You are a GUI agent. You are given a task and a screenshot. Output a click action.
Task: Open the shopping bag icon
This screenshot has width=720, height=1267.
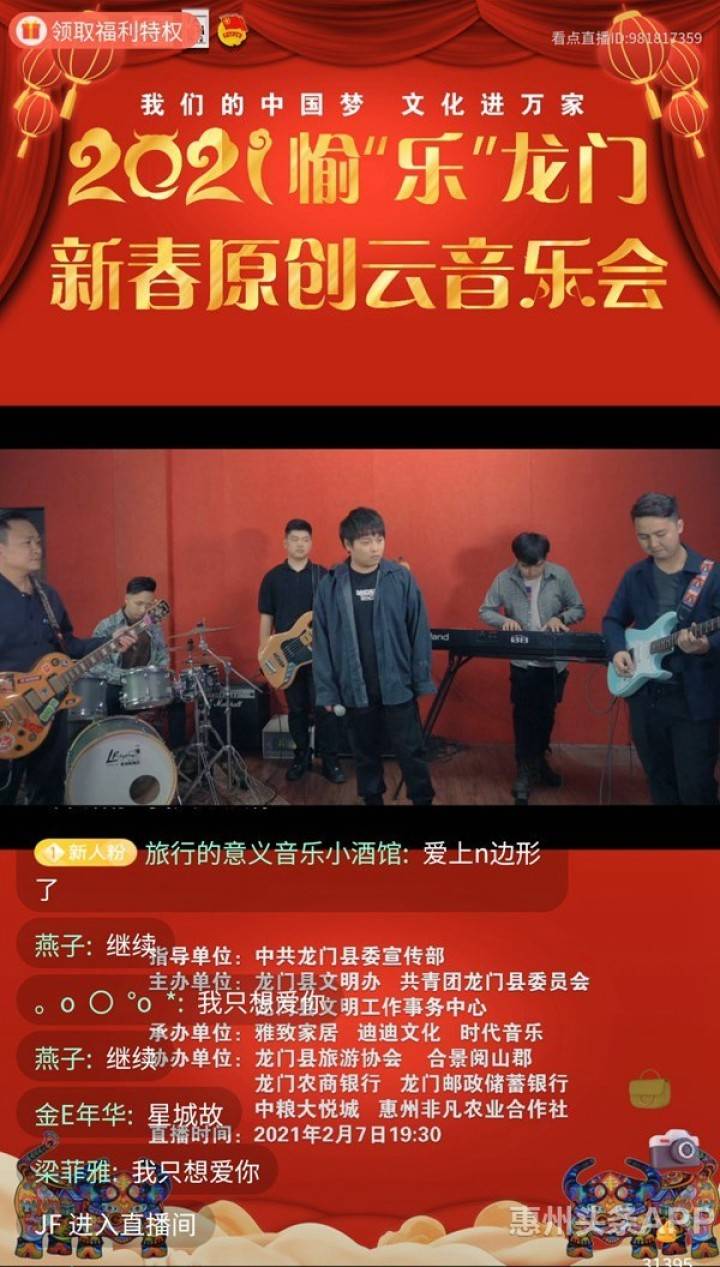coord(649,1089)
